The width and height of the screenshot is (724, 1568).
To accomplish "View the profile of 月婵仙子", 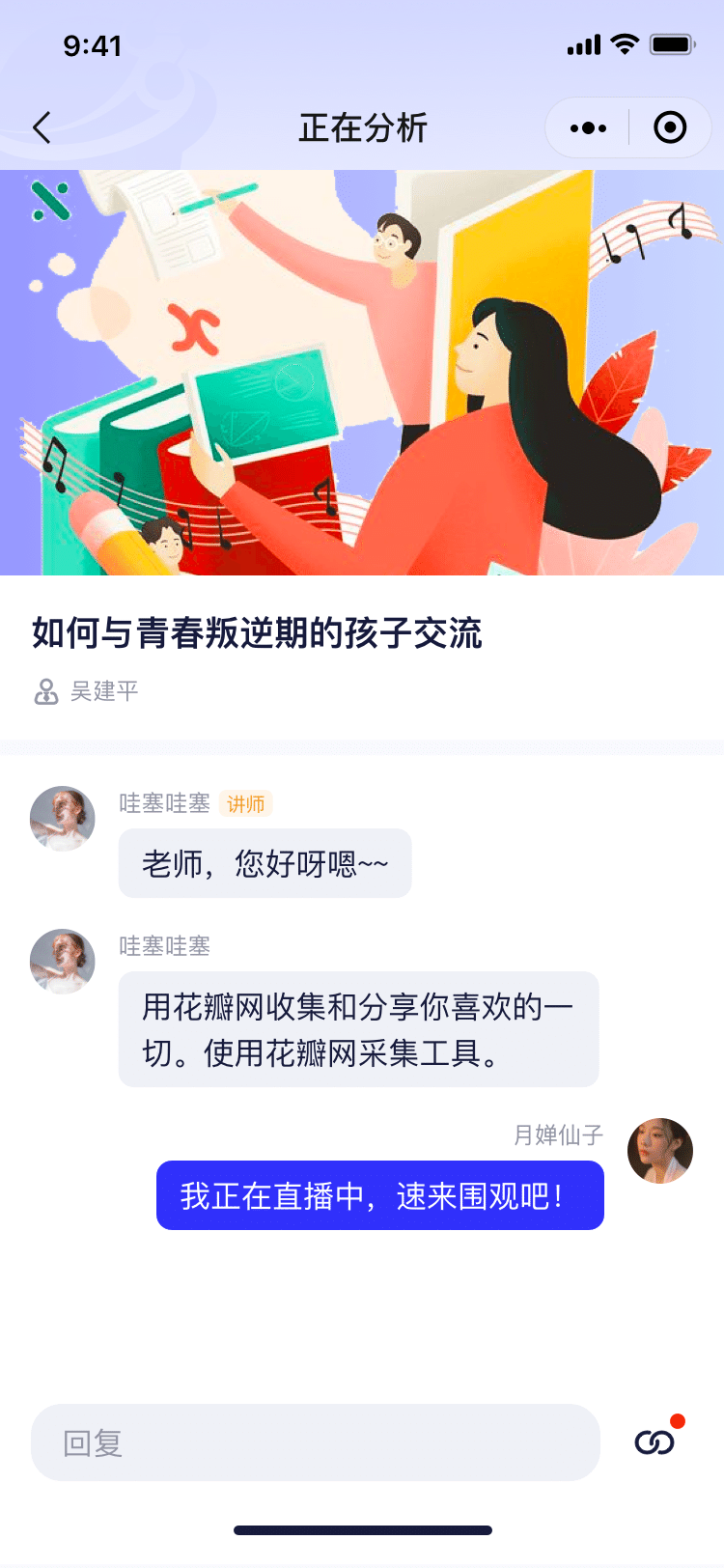I will pyautogui.click(x=660, y=1151).
